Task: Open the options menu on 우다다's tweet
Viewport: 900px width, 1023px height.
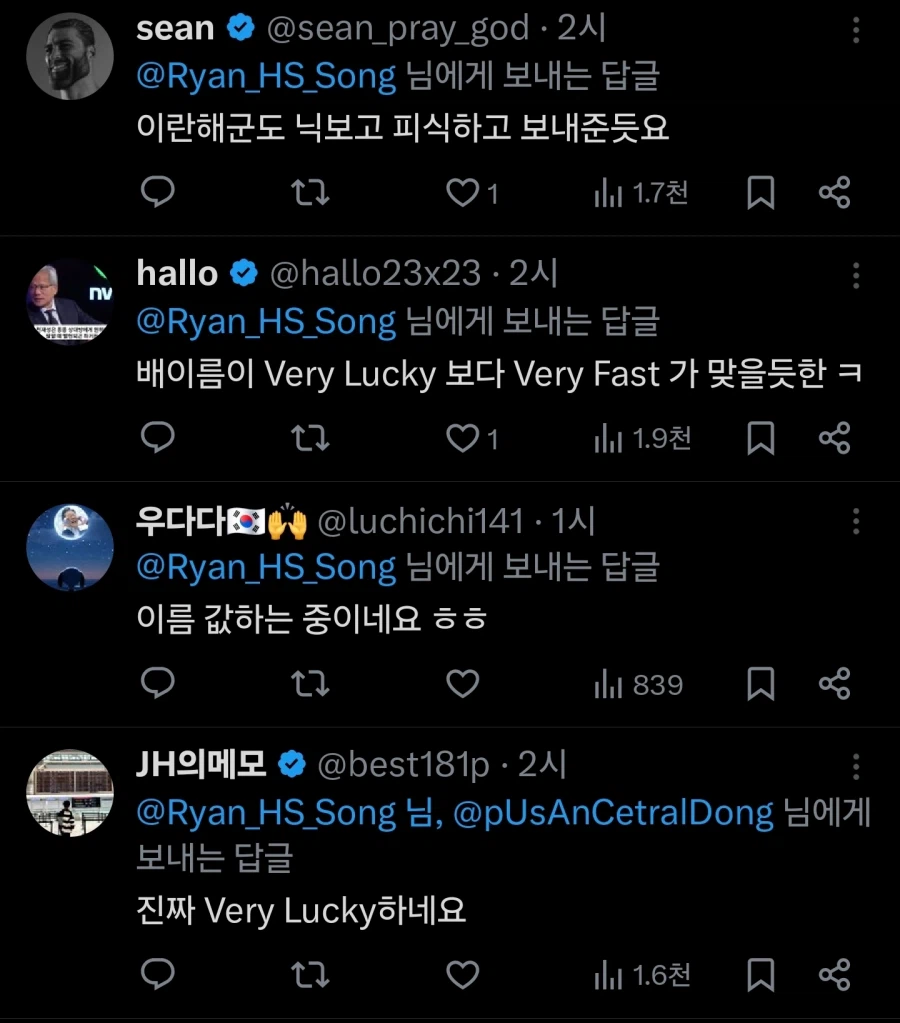Action: coord(856,520)
